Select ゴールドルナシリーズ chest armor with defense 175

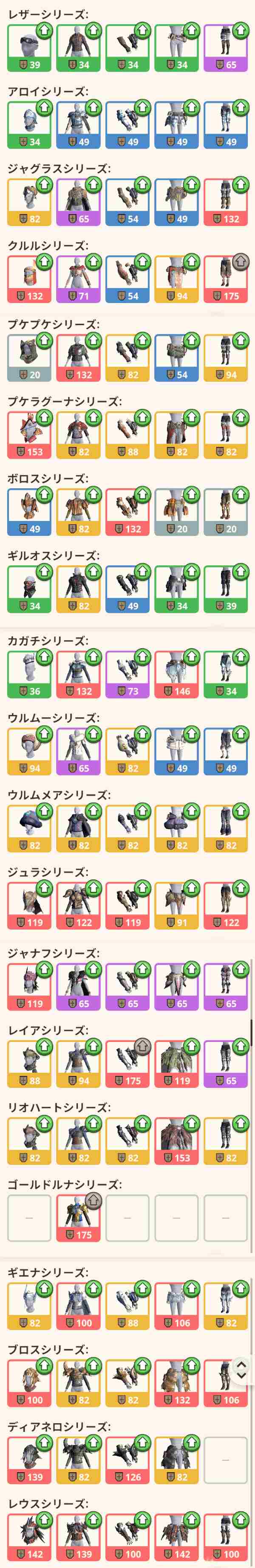[x=78, y=1217]
